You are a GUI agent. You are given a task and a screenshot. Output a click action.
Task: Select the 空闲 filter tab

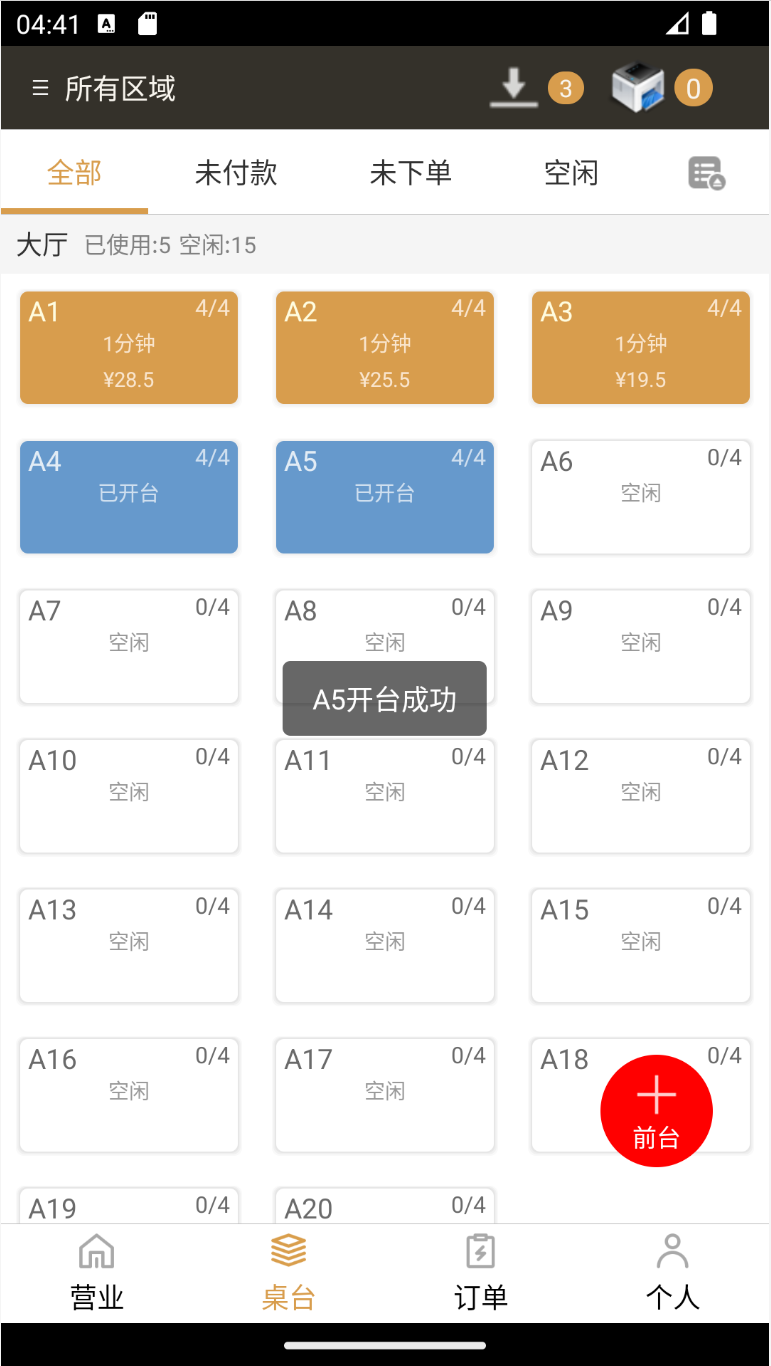click(571, 172)
